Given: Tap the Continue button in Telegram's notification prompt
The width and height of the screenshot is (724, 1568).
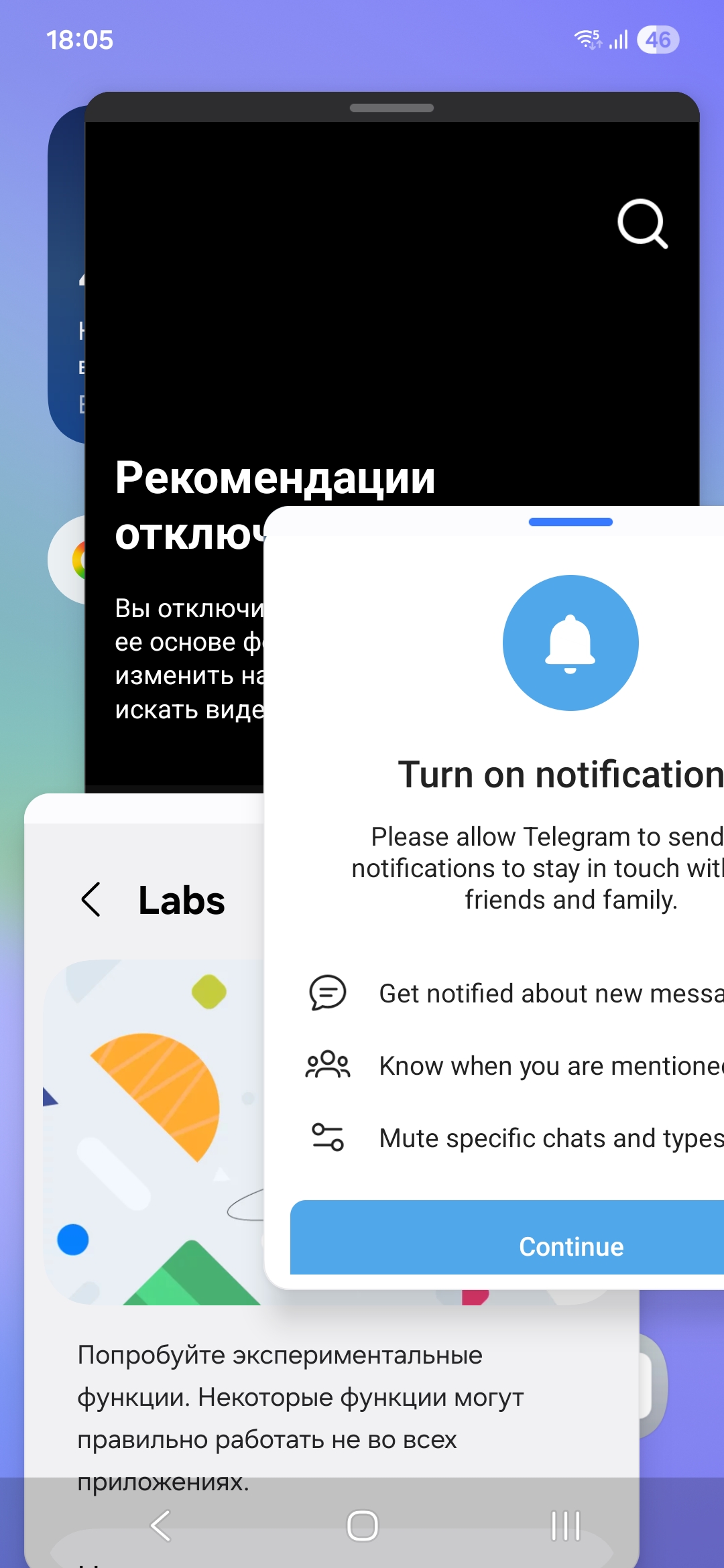Looking at the screenshot, I should pos(570,1246).
